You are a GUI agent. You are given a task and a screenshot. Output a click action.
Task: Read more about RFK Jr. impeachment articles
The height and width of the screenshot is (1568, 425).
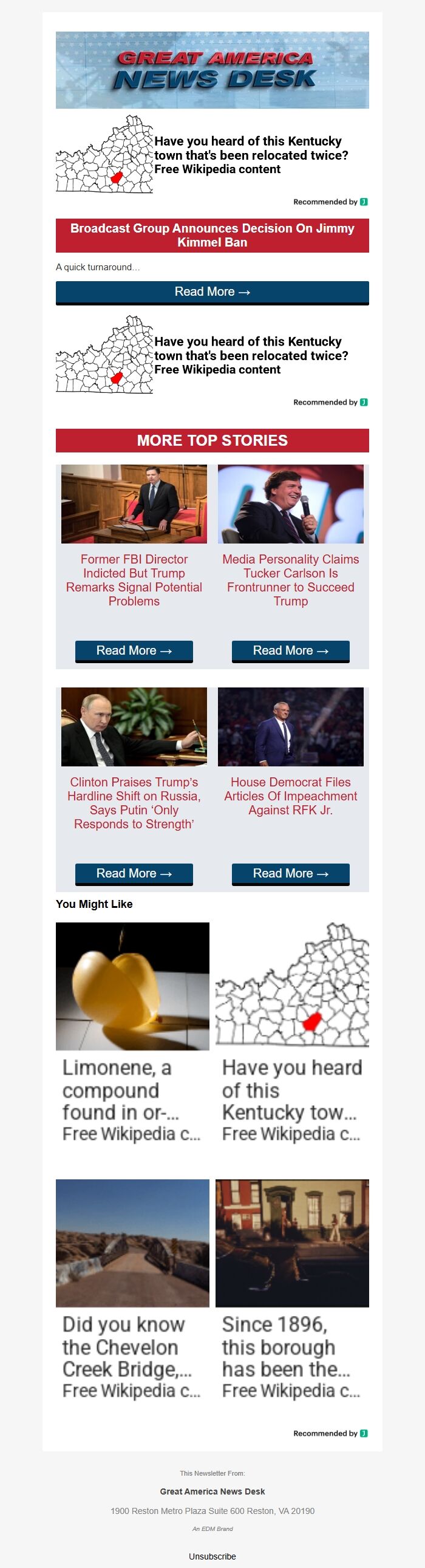coord(290,873)
